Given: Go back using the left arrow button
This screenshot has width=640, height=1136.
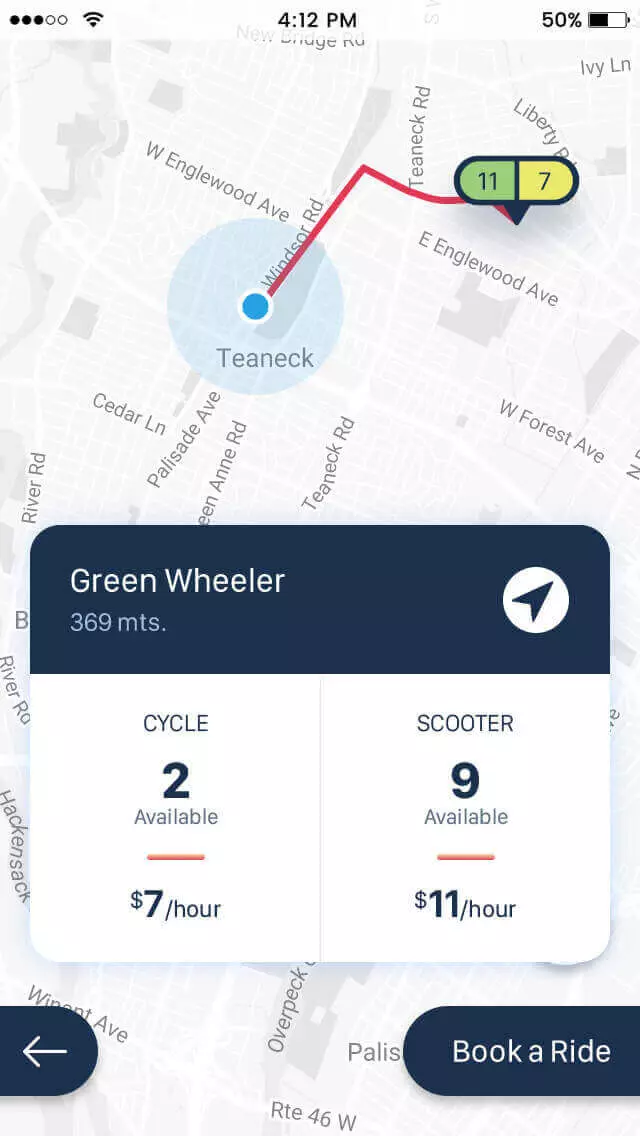Looking at the screenshot, I should [x=46, y=1051].
